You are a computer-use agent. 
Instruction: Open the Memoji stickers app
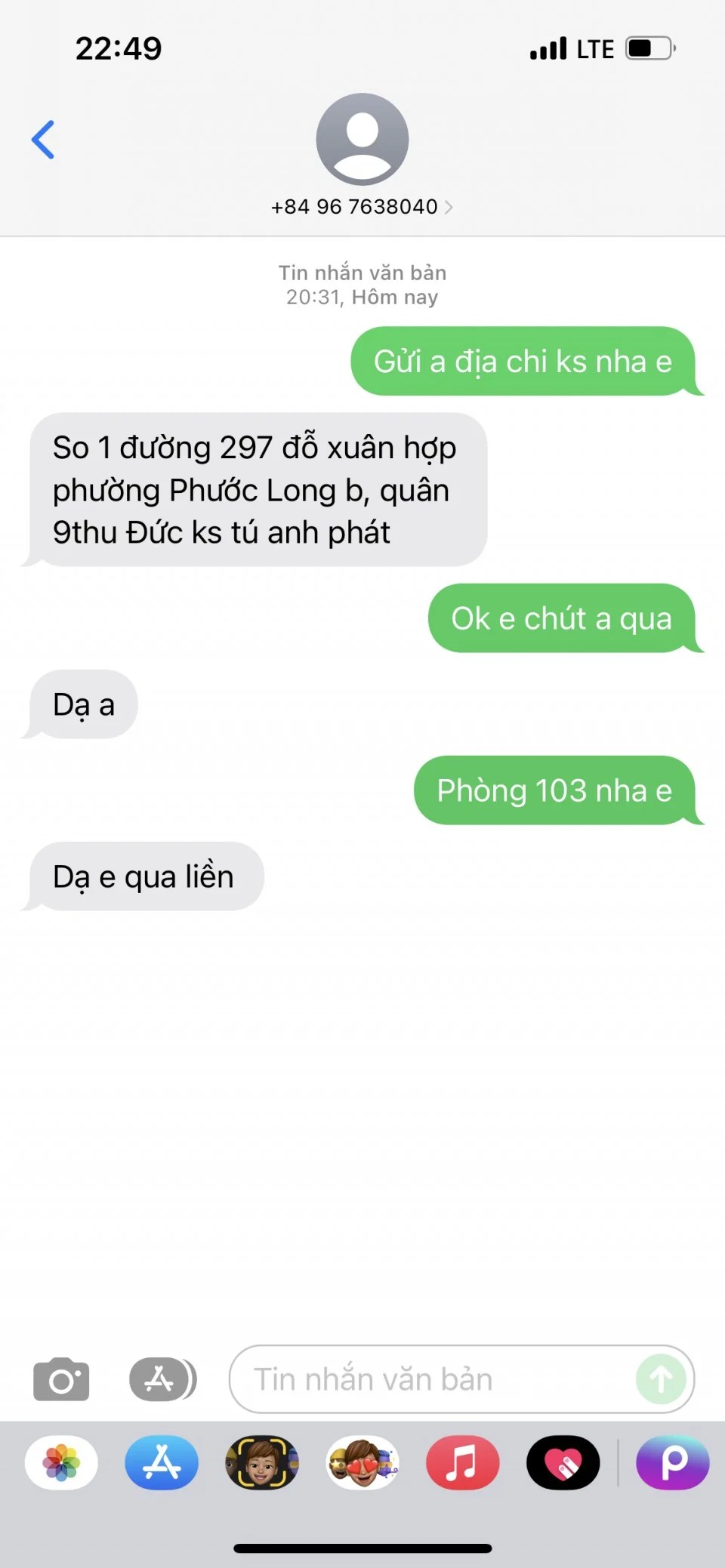[x=362, y=1463]
